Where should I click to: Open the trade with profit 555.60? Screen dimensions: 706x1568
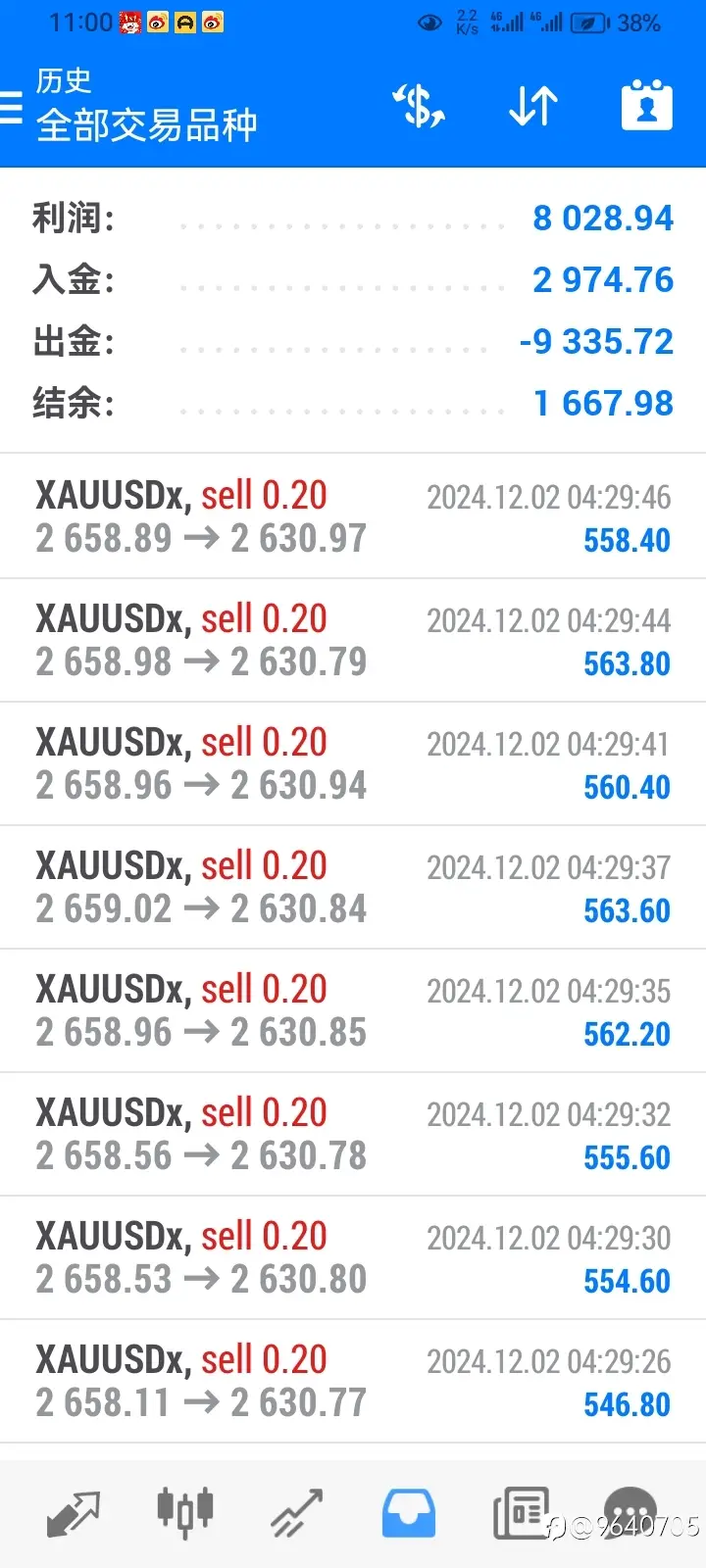[x=353, y=1134]
